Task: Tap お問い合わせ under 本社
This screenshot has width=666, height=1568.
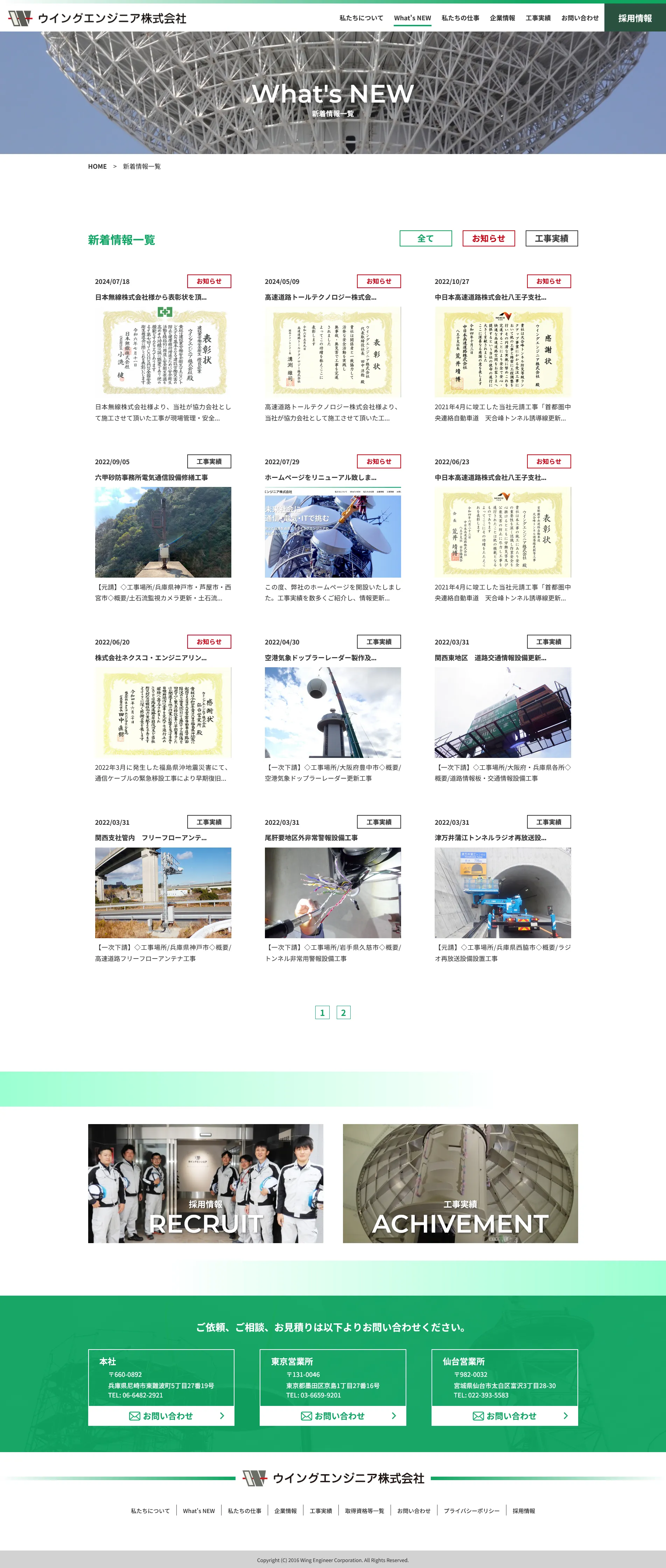Action: pos(161,1416)
